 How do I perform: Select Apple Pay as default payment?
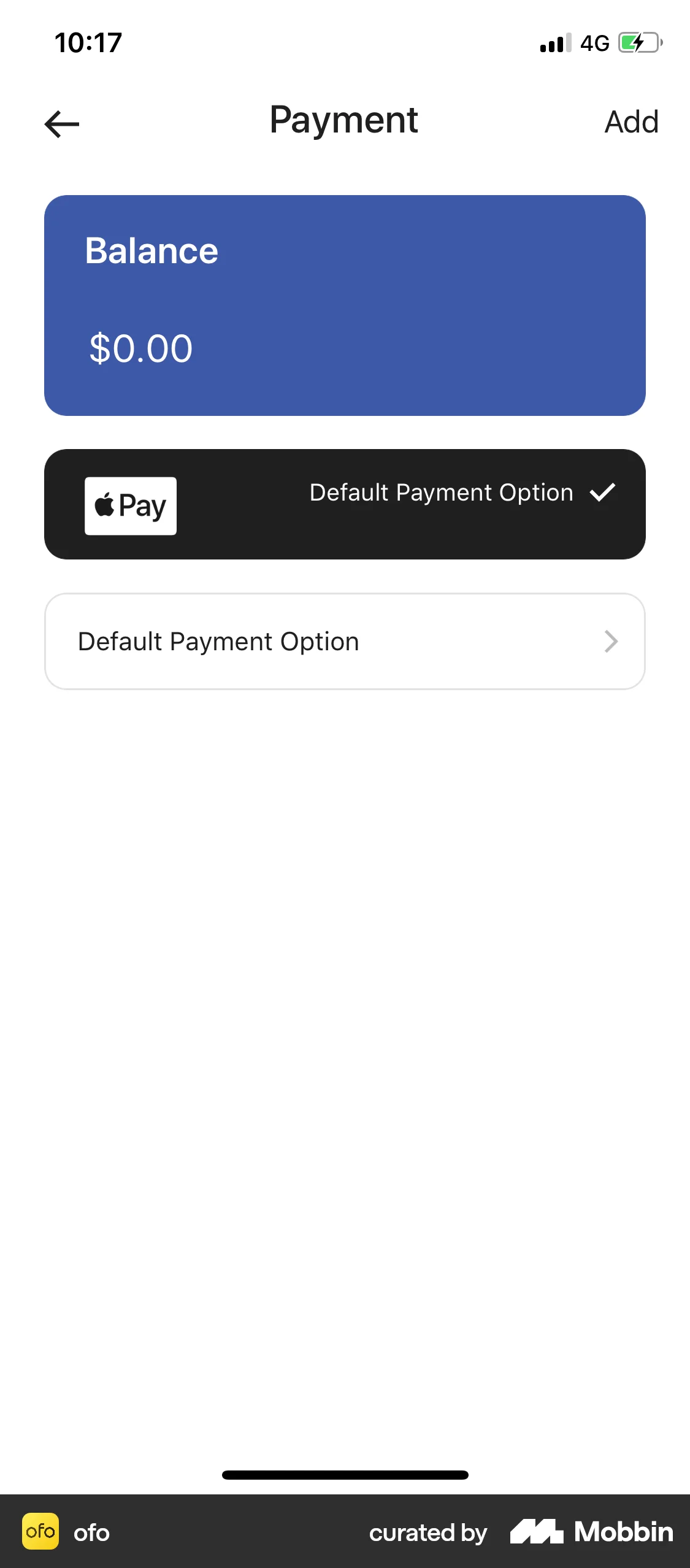345,504
